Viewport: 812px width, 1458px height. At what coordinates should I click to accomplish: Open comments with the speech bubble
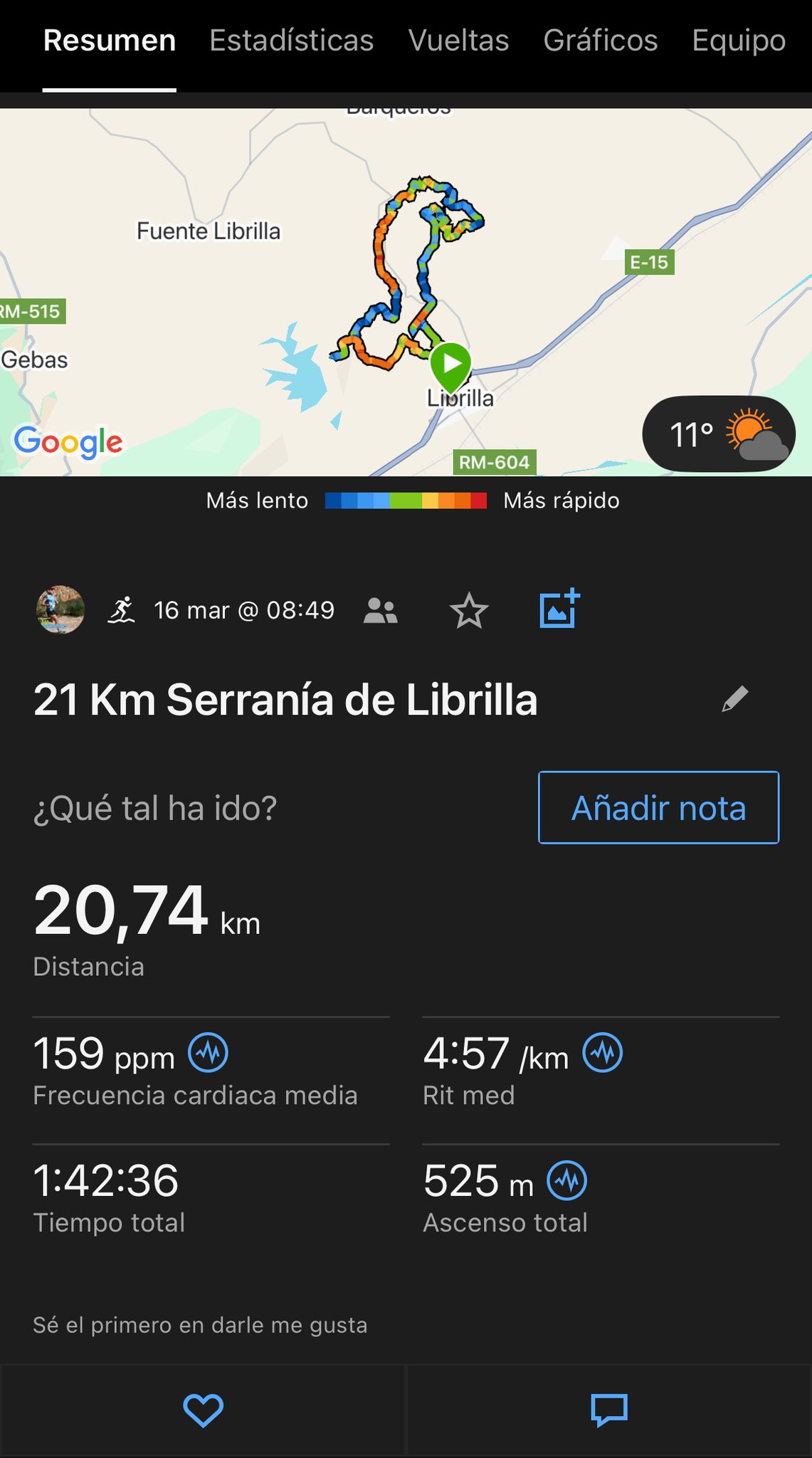(609, 1410)
